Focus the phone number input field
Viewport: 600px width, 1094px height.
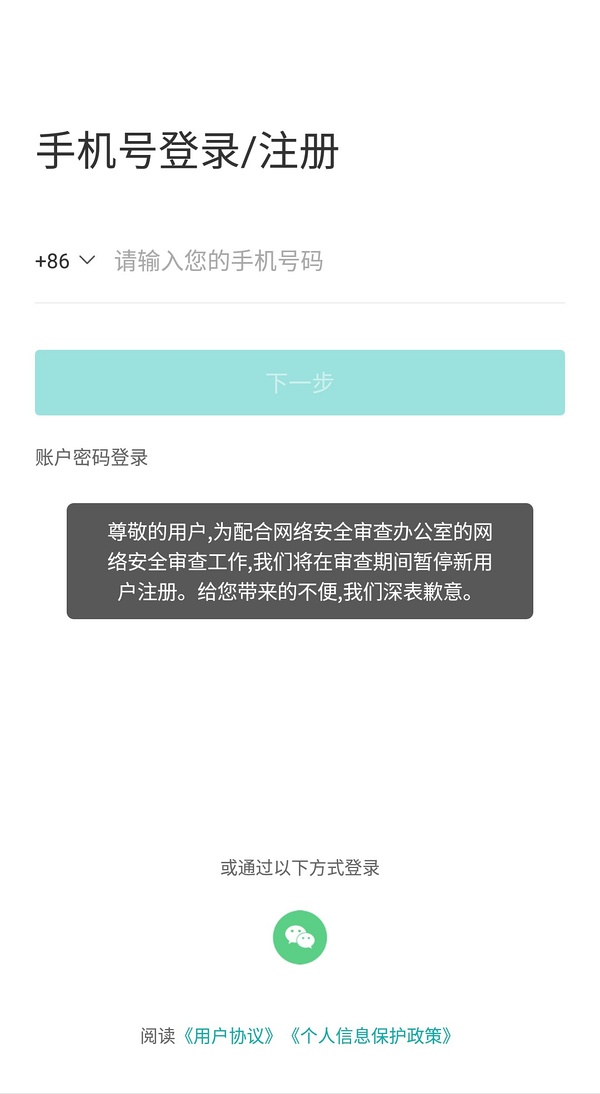(330, 262)
